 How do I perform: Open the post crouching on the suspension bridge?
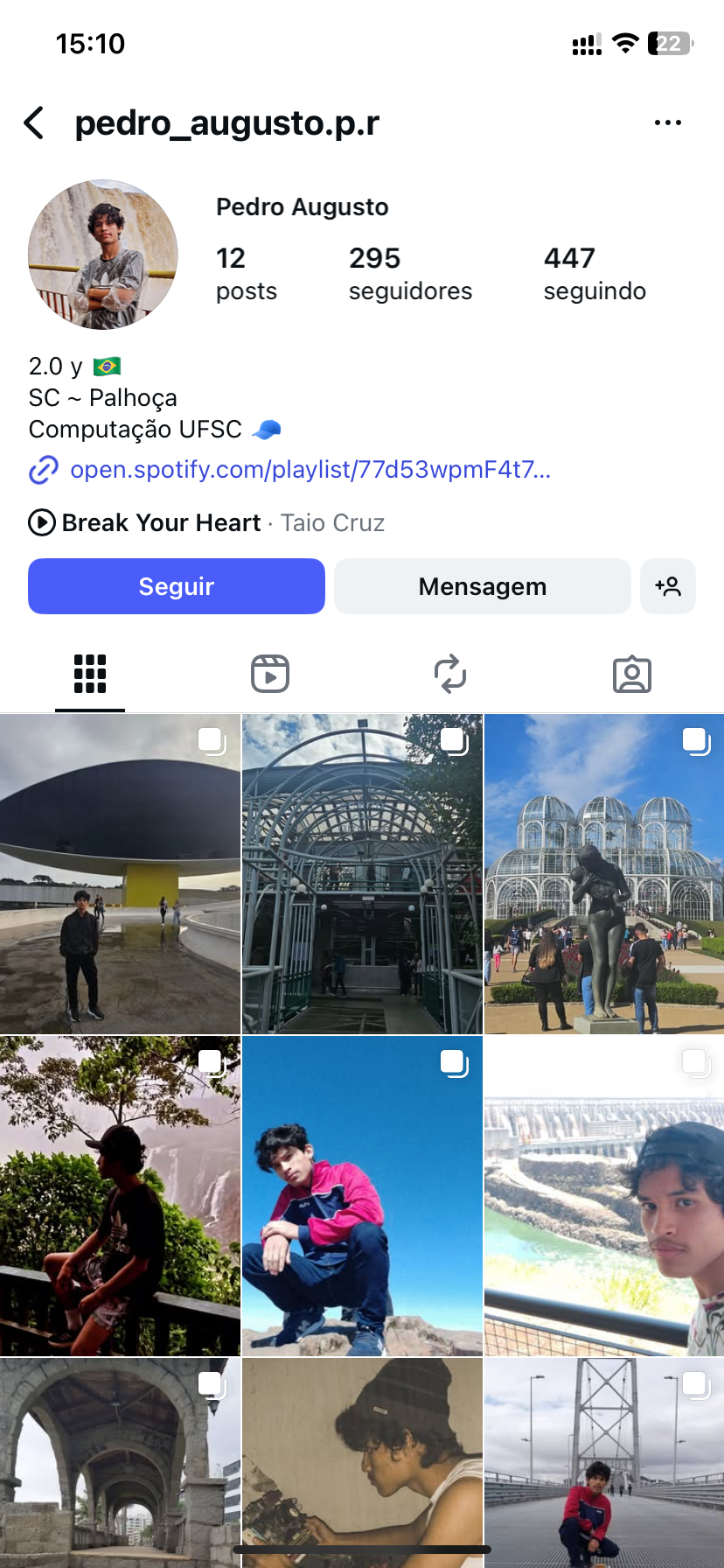pos(604,1461)
